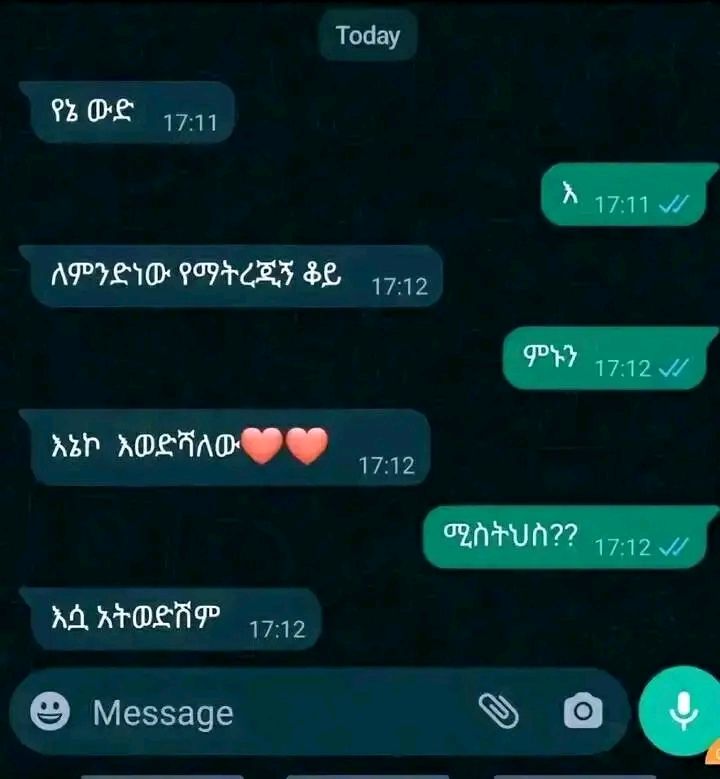The height and width of the screenshot is (779, 720).
Task: Open the emoji picker
Action: coord(50,711)
